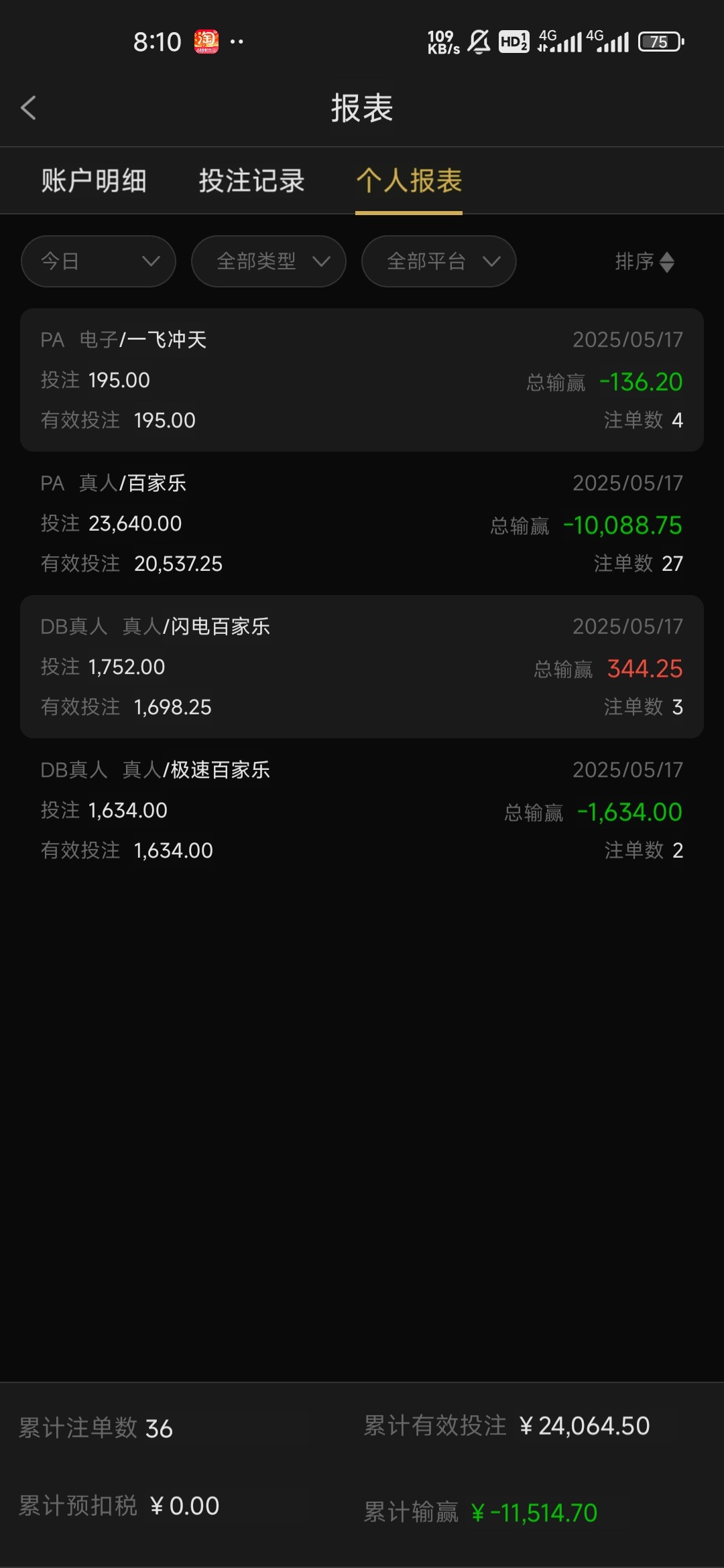
Task: View the DB真人 极速百家乐 report entry
Action: click(x=362, y=810)
